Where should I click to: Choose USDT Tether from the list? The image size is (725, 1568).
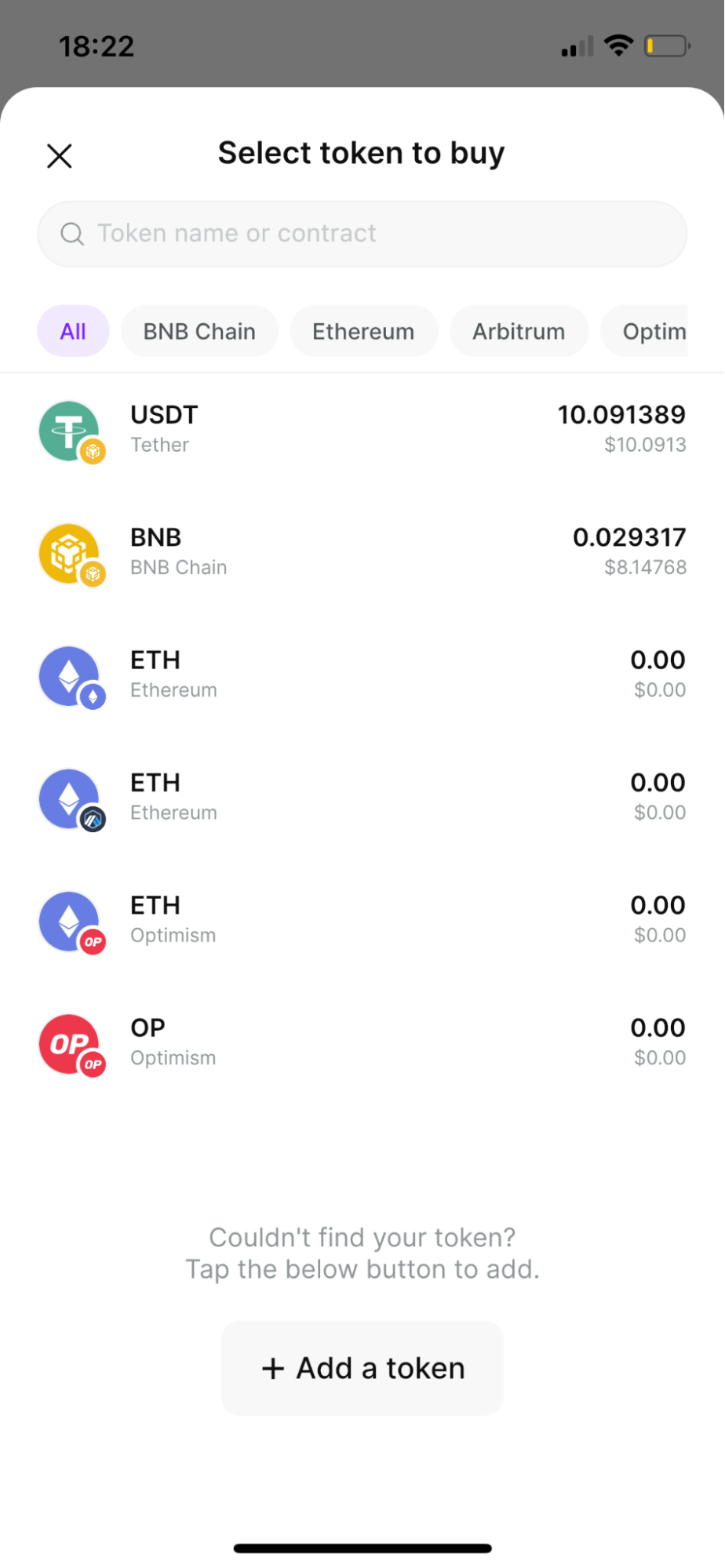[x=362, y=430]
